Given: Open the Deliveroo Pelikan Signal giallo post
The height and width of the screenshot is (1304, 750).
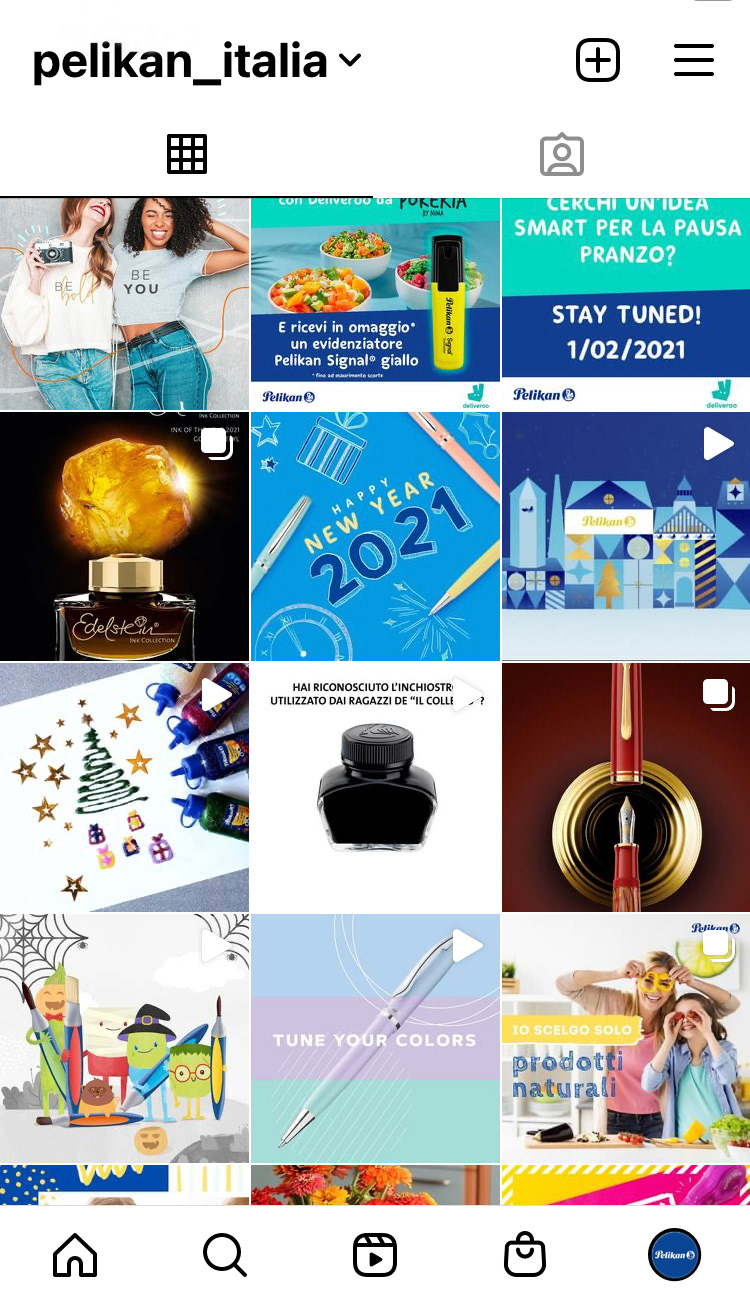Looking at the screenshot, I should click(375, 304).
